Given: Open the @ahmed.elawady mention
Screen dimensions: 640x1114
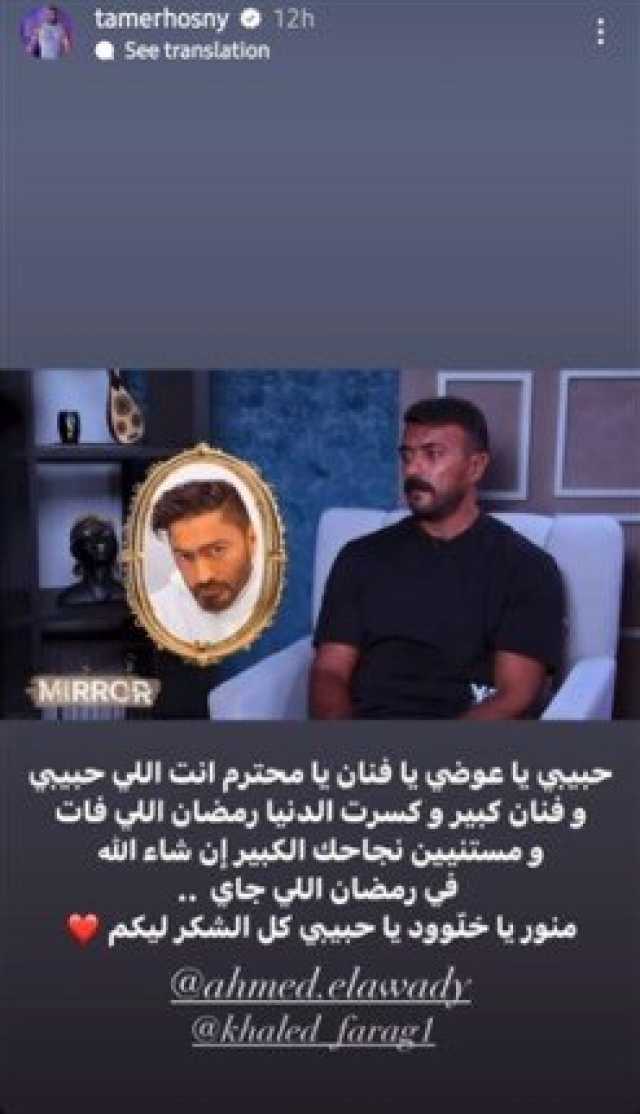Looking at the screenshot, I should point(320,986).
